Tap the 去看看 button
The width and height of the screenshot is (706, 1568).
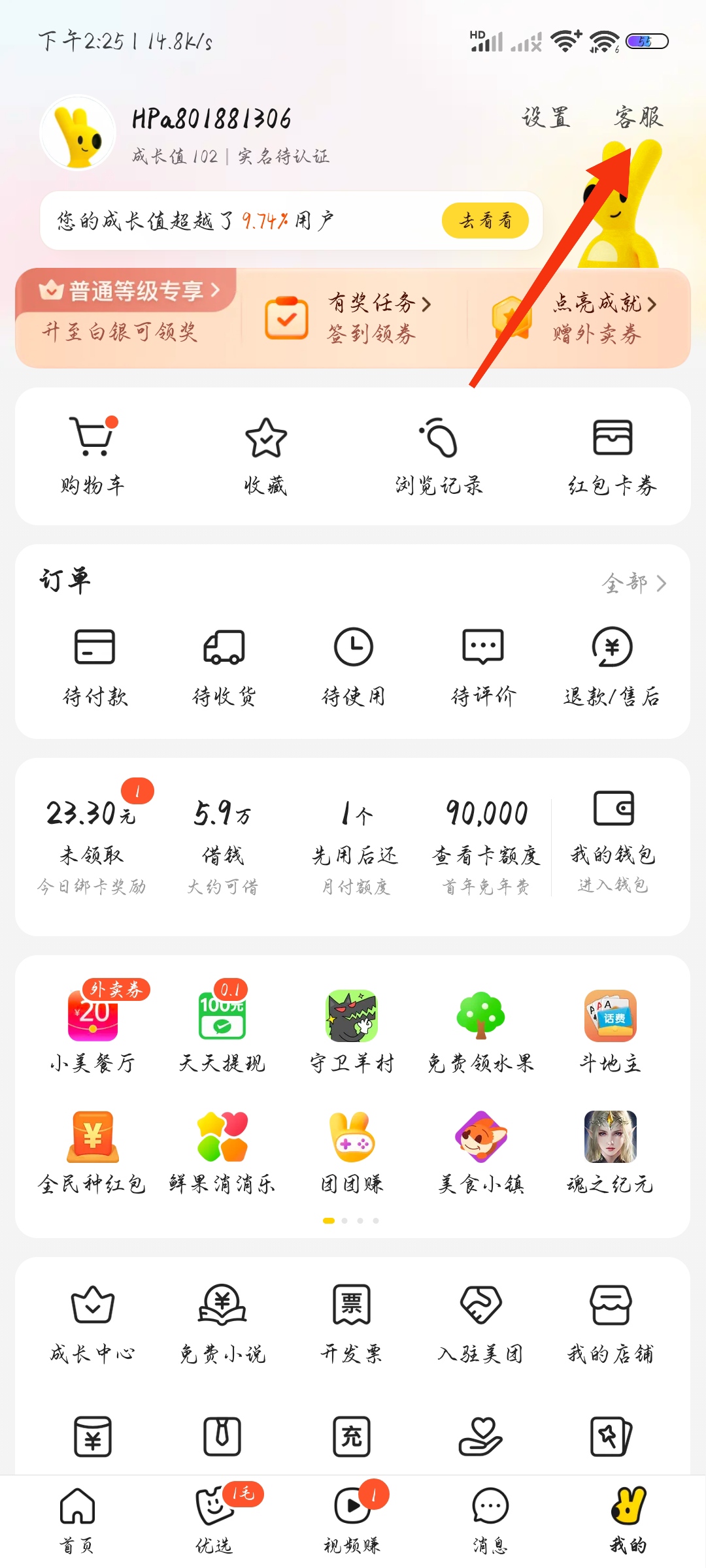pos(485,221)
